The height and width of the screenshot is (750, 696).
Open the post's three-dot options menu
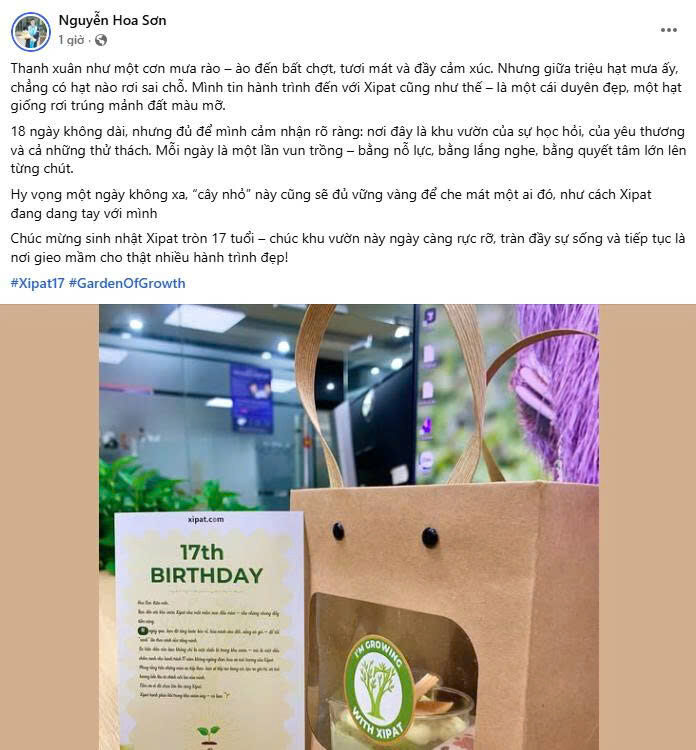[x=668, y=30]
